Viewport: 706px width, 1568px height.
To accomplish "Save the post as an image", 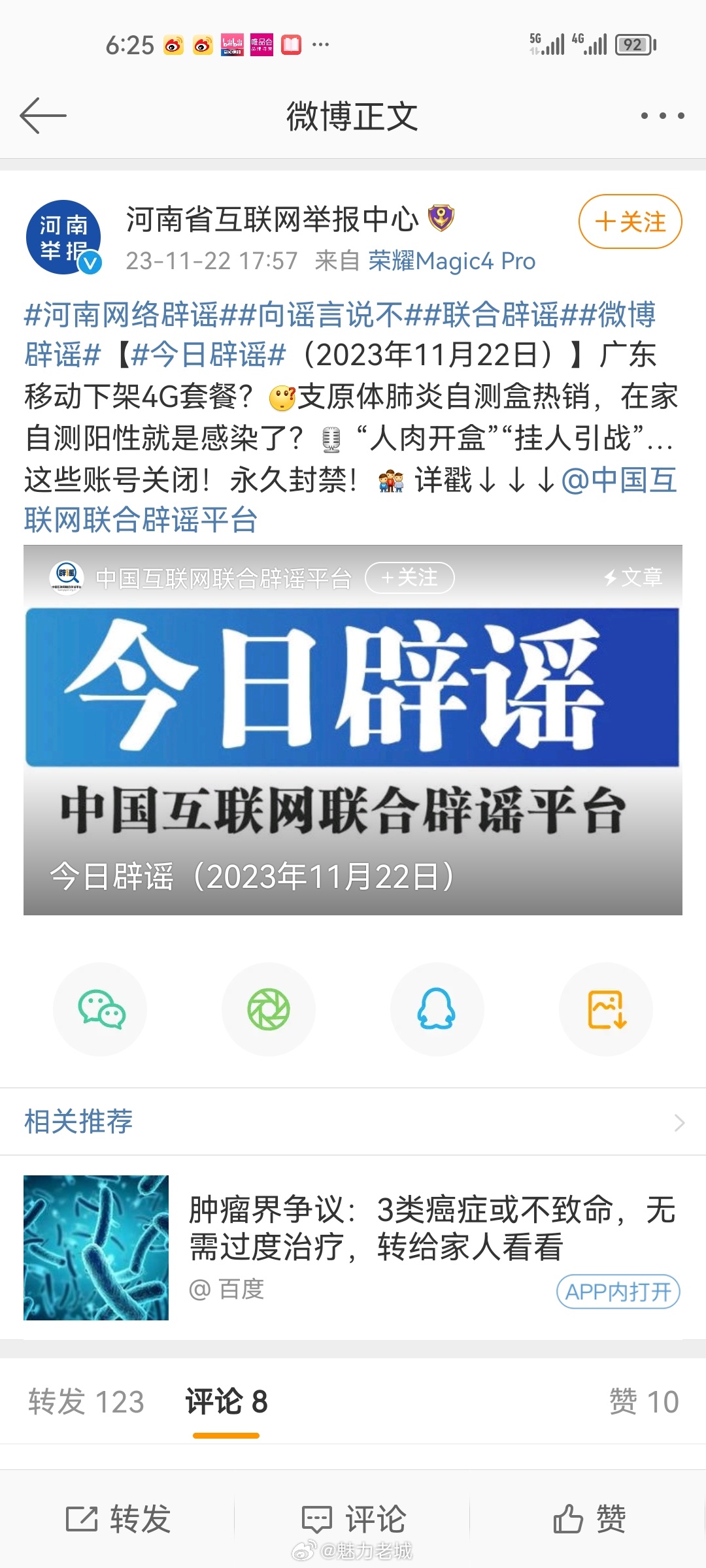I will [x=606, y=1009].
